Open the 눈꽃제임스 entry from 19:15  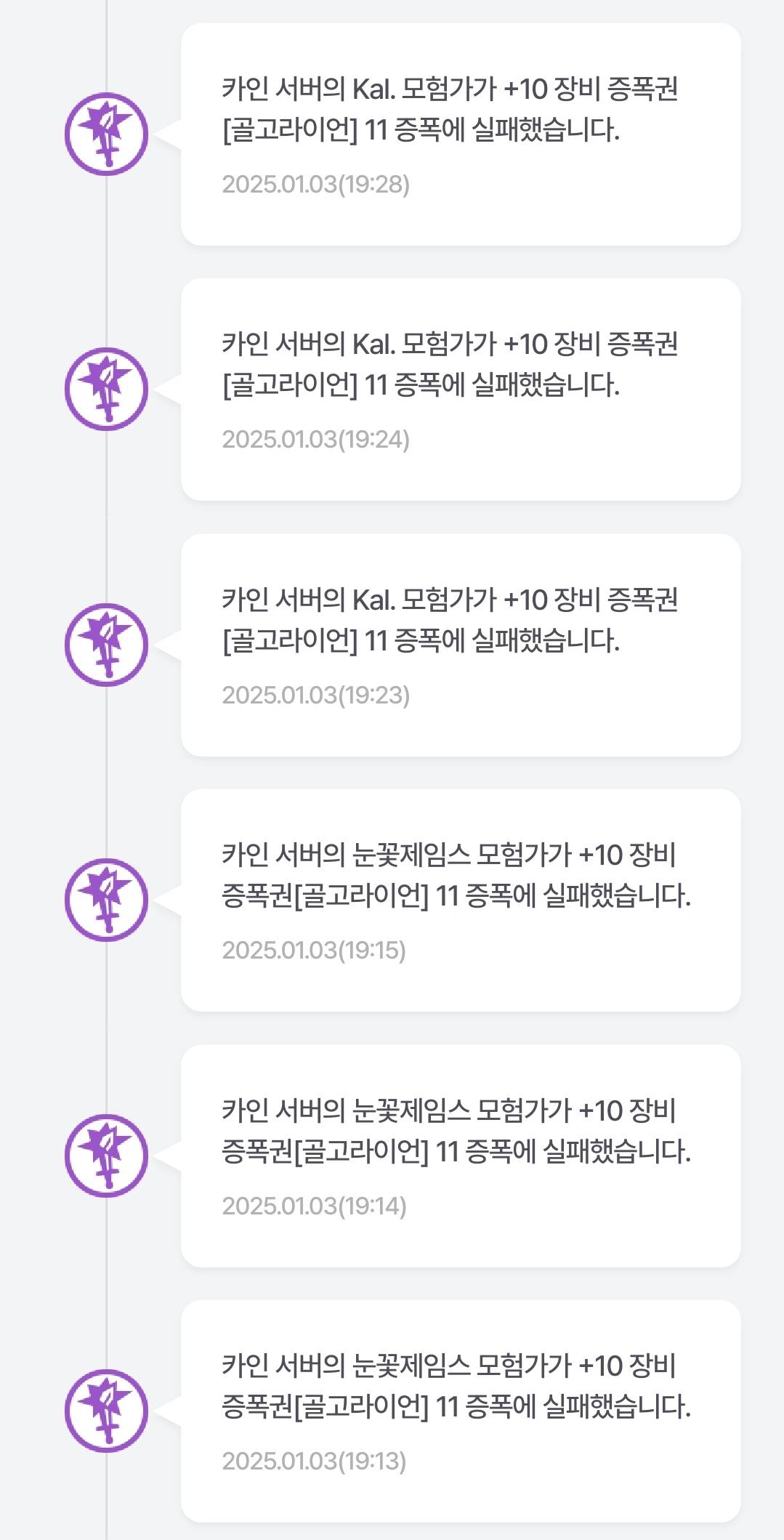(461, 900)
